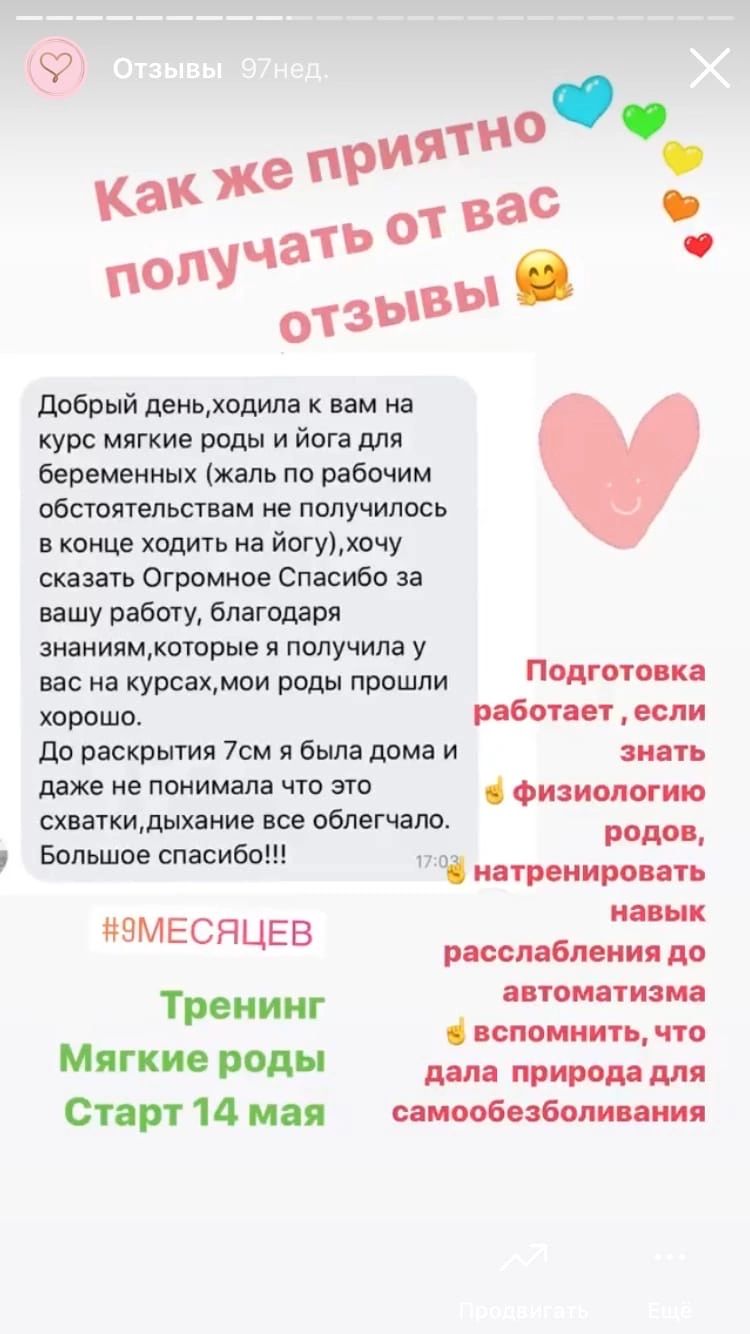Viewport: 750px width, 1334px height.
Task: Open the Отзывы highlight profile picture
Action: coord(56,68)
